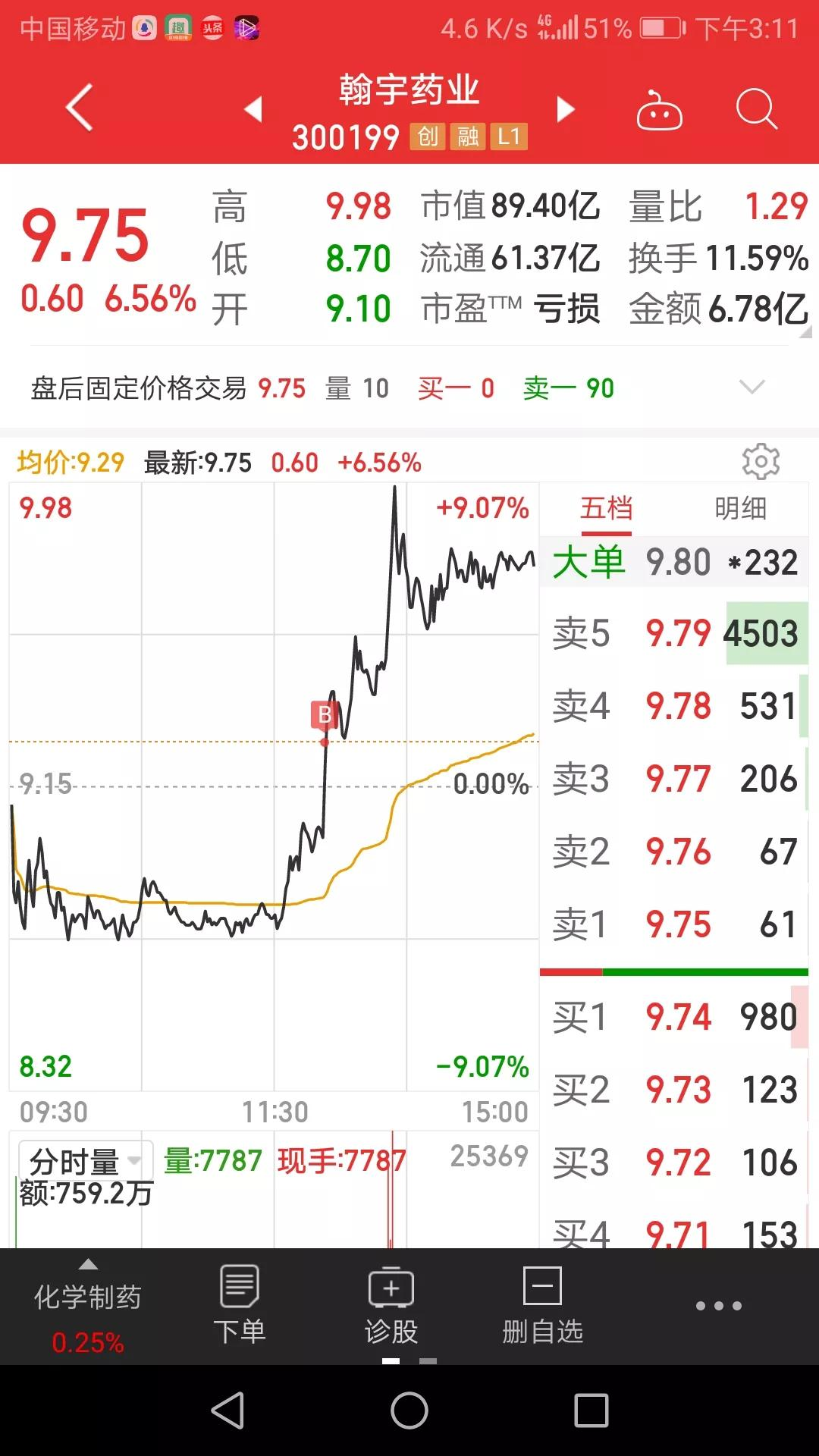This screenshot has height=1456, width=819.
Task: Switch to the 明细 detail tab
Action: (739, 509)
